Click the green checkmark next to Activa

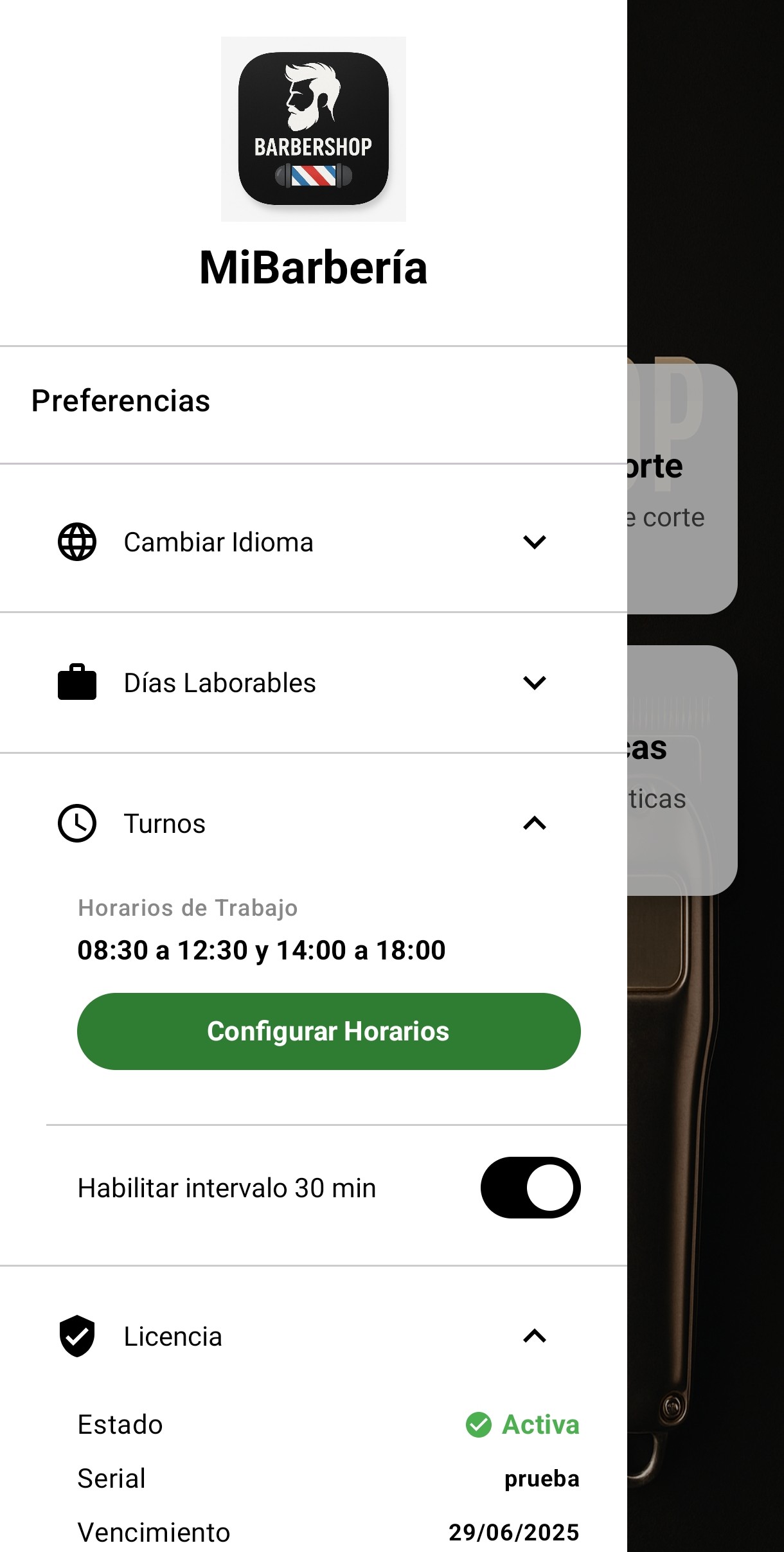click(x=478, y=1423)
